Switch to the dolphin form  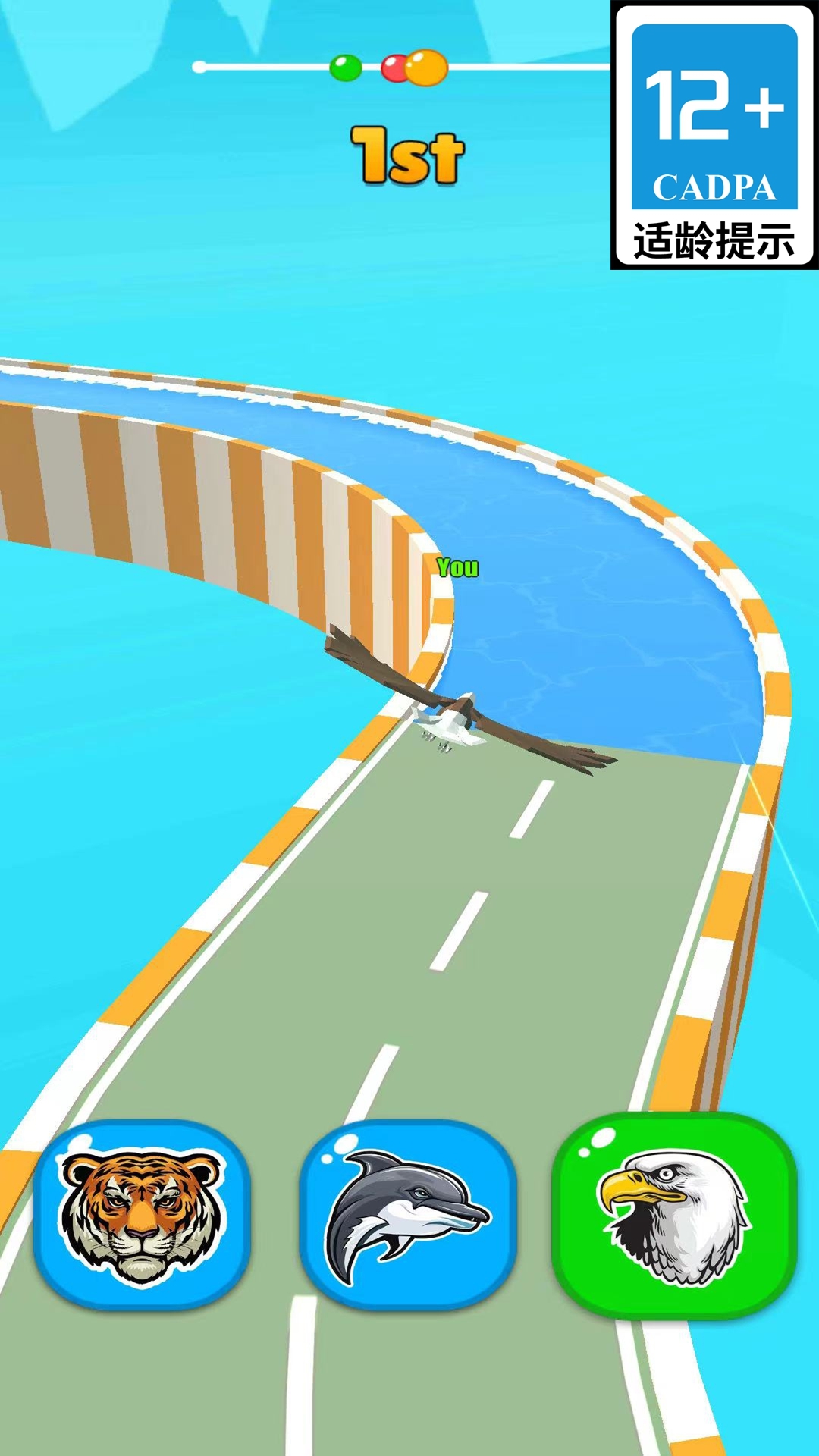pos(408,1216)
